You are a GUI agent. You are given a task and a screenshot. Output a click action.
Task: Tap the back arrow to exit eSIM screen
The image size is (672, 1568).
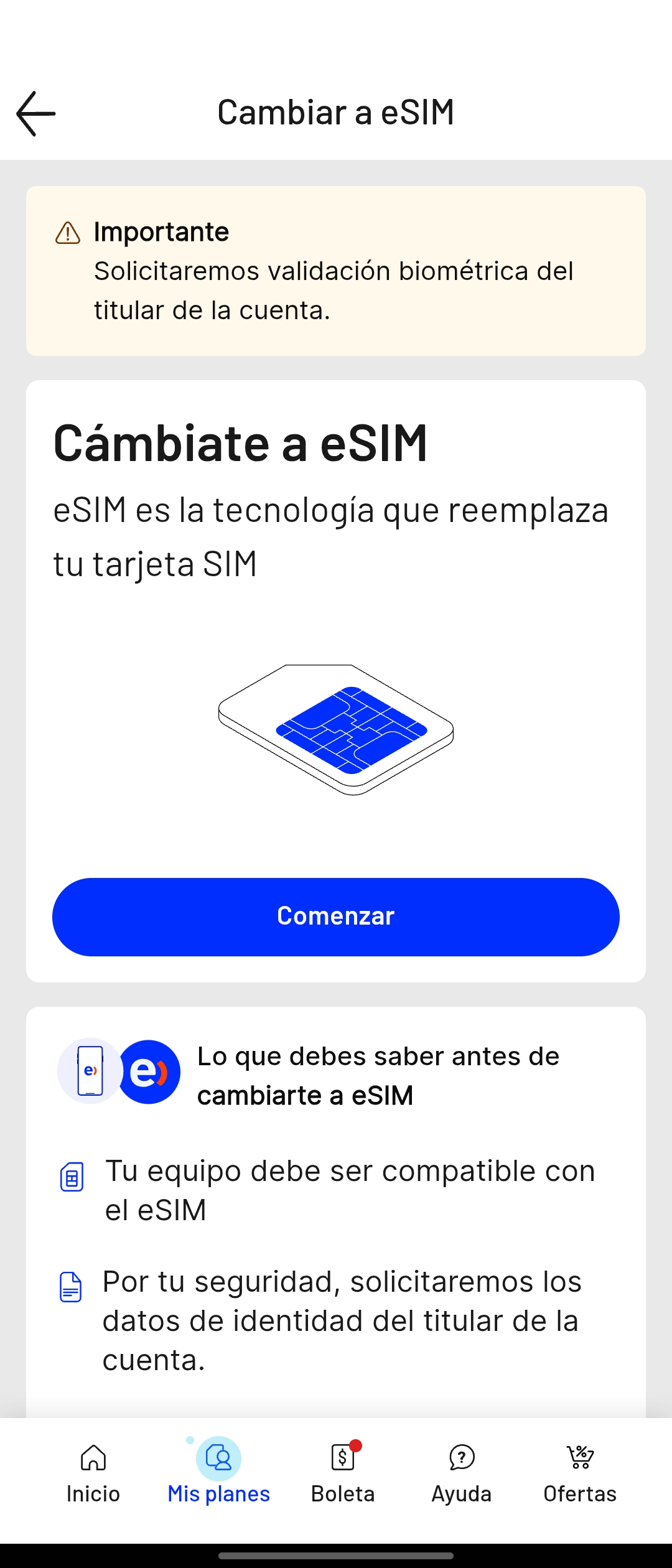point(34,113)
